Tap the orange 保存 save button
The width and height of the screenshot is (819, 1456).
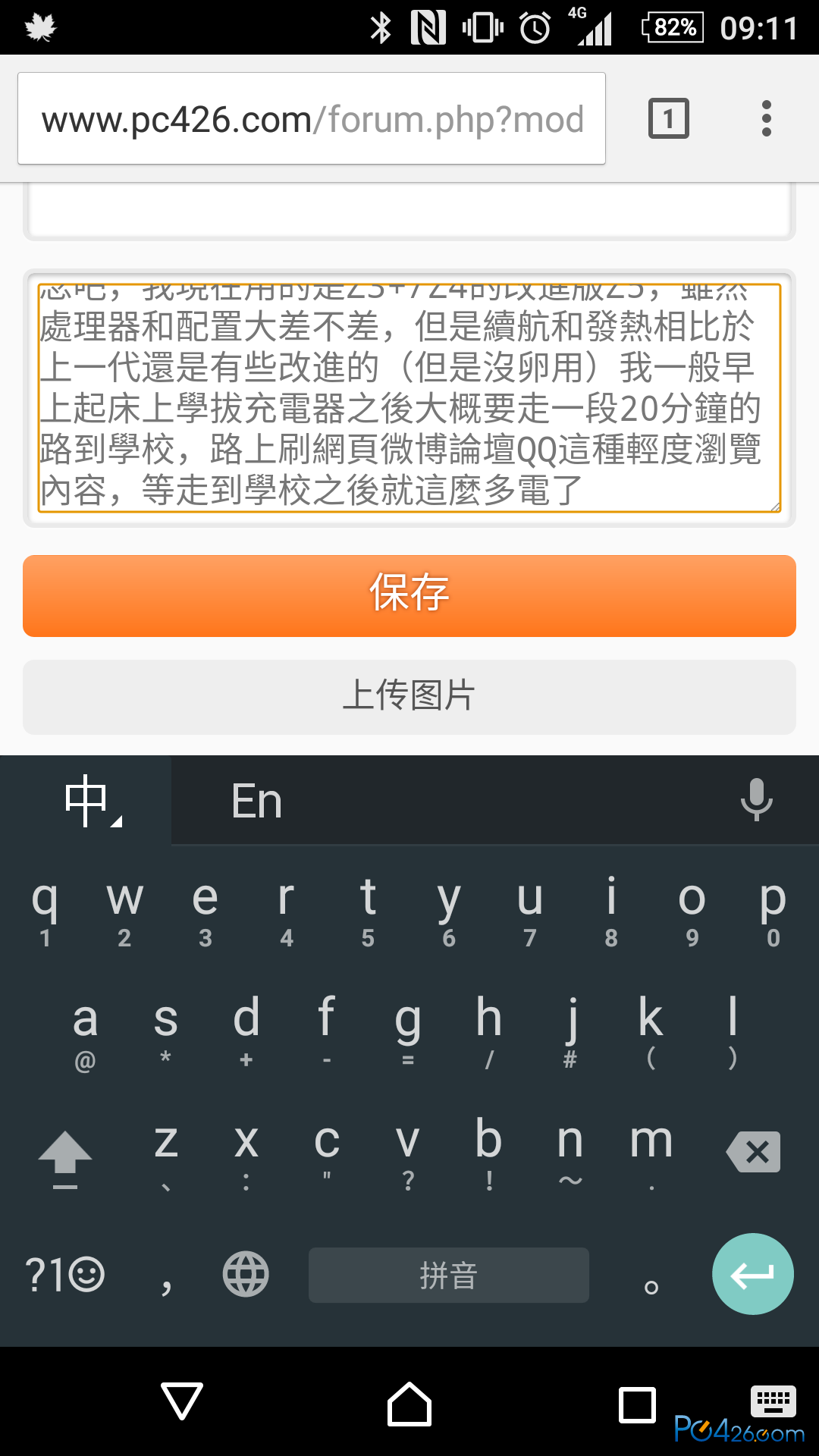(409, 595)
